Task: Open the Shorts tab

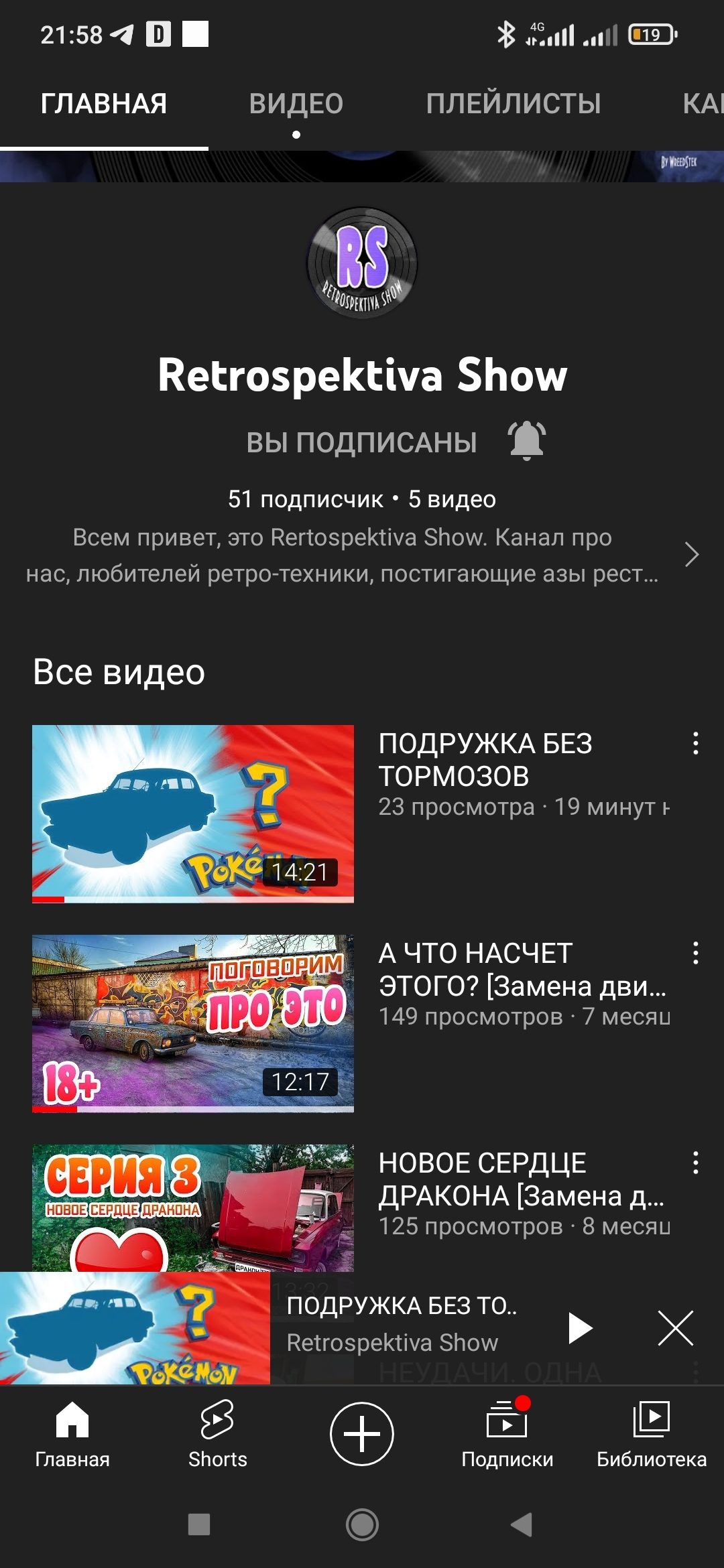Action: pos(217,1434)
